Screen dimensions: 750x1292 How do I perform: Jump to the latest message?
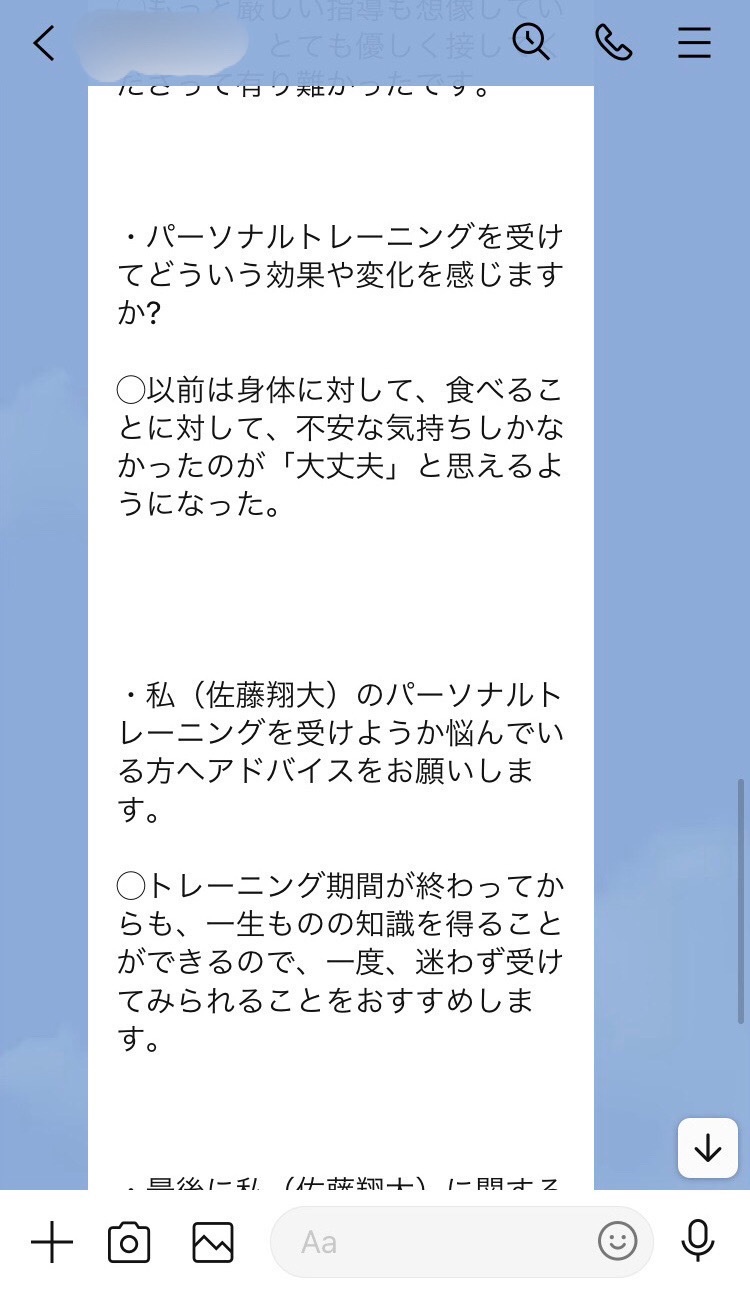708,1148
